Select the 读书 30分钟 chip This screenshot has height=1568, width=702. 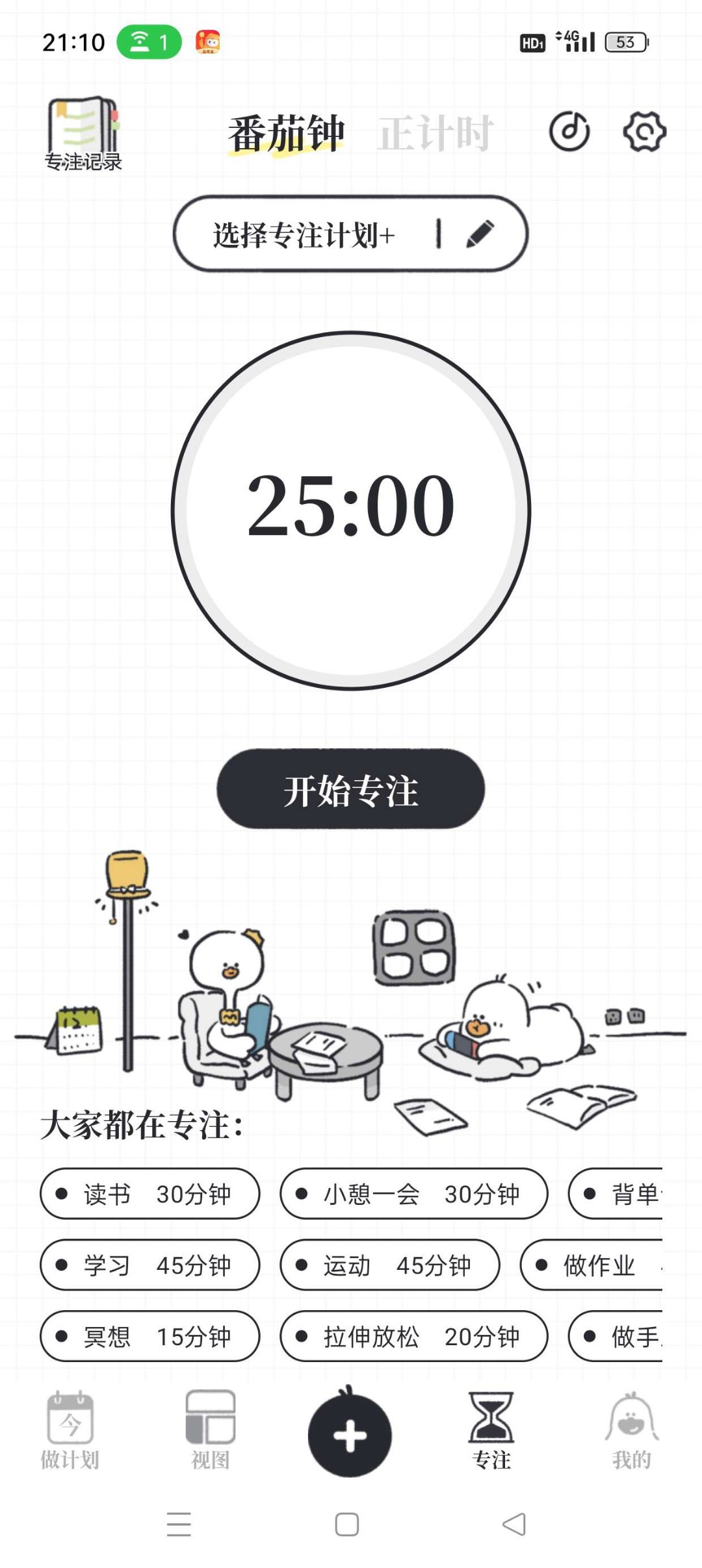pyautogui.click(x=150, y=1194)
